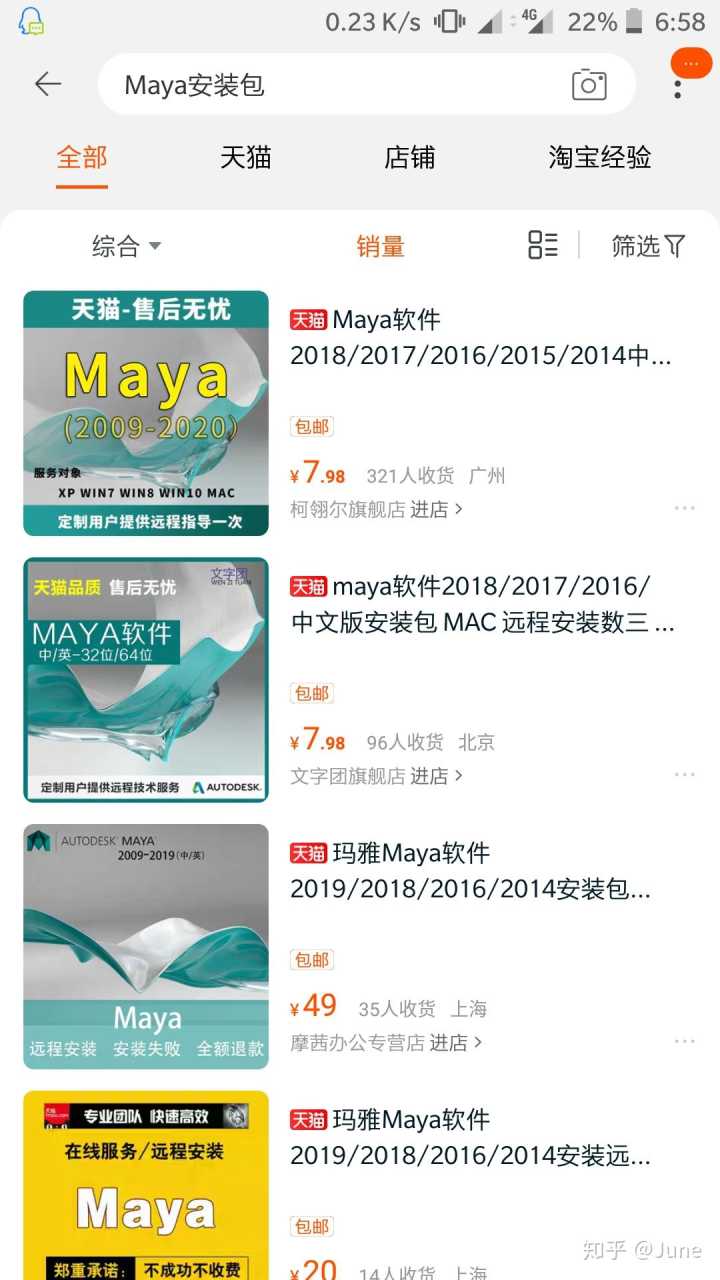Tap the Maya安装包 search field
720x1280 pixels.
(x=330, y=85)
